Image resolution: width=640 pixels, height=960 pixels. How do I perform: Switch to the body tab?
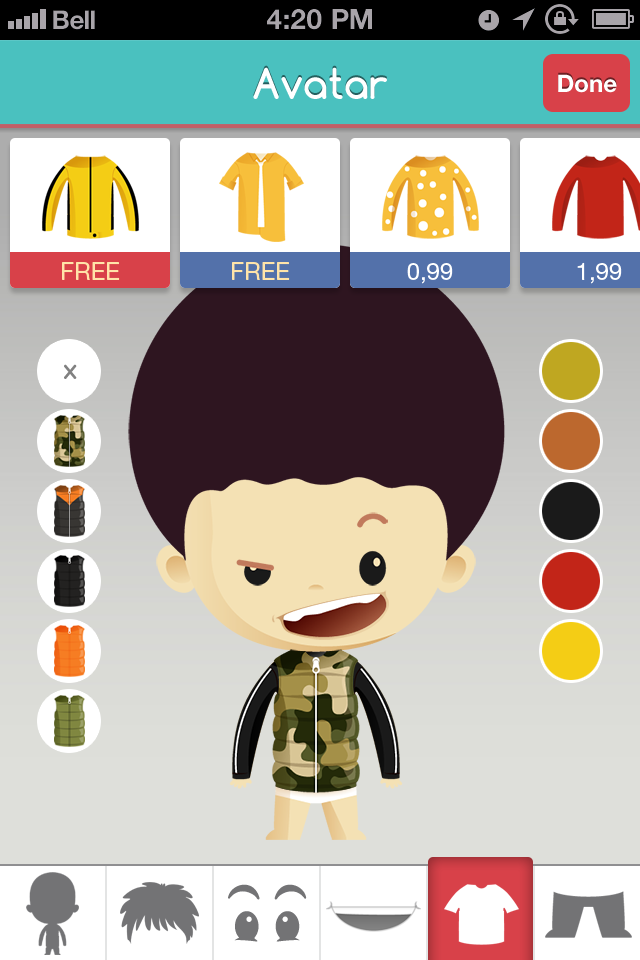[x=53, y=912]
